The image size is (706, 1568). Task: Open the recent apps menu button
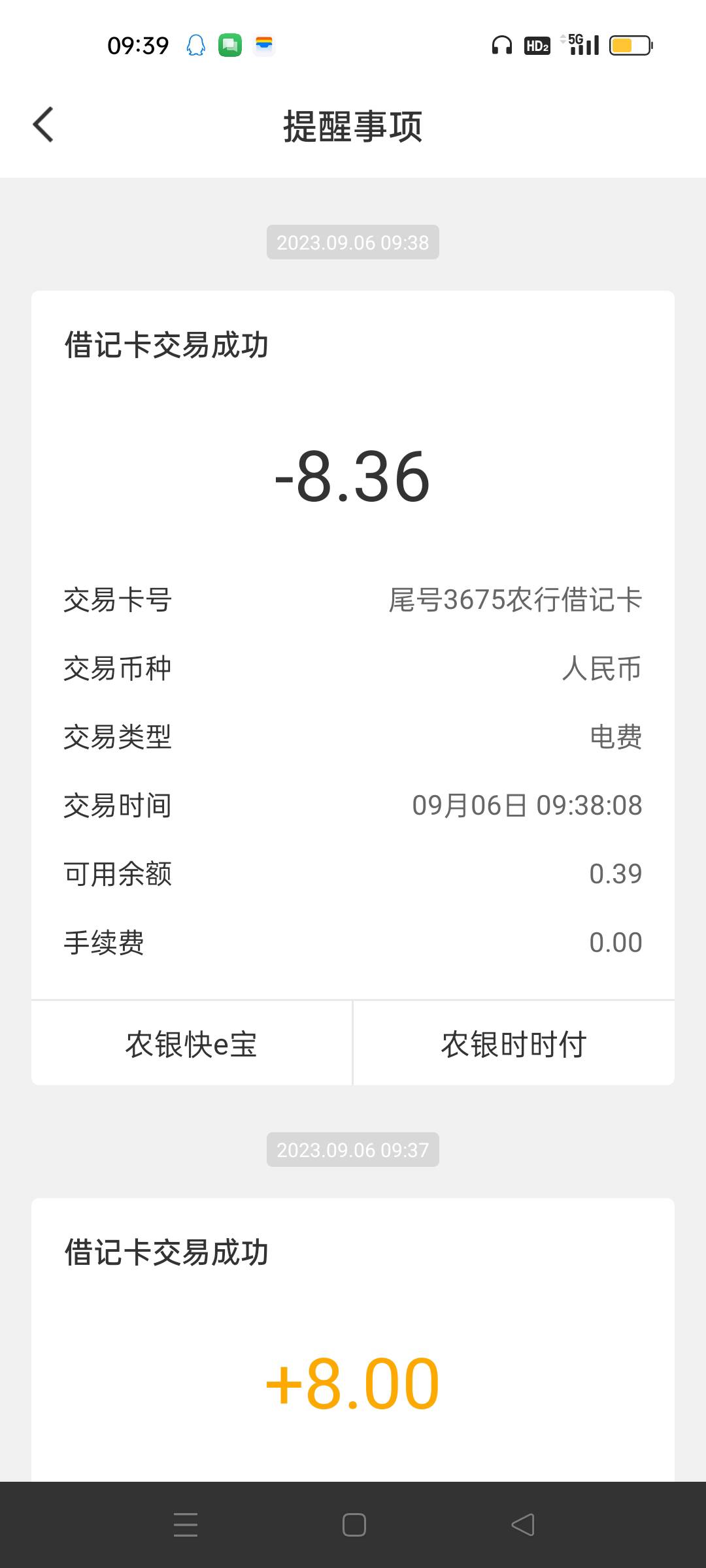coord(186,1525)
